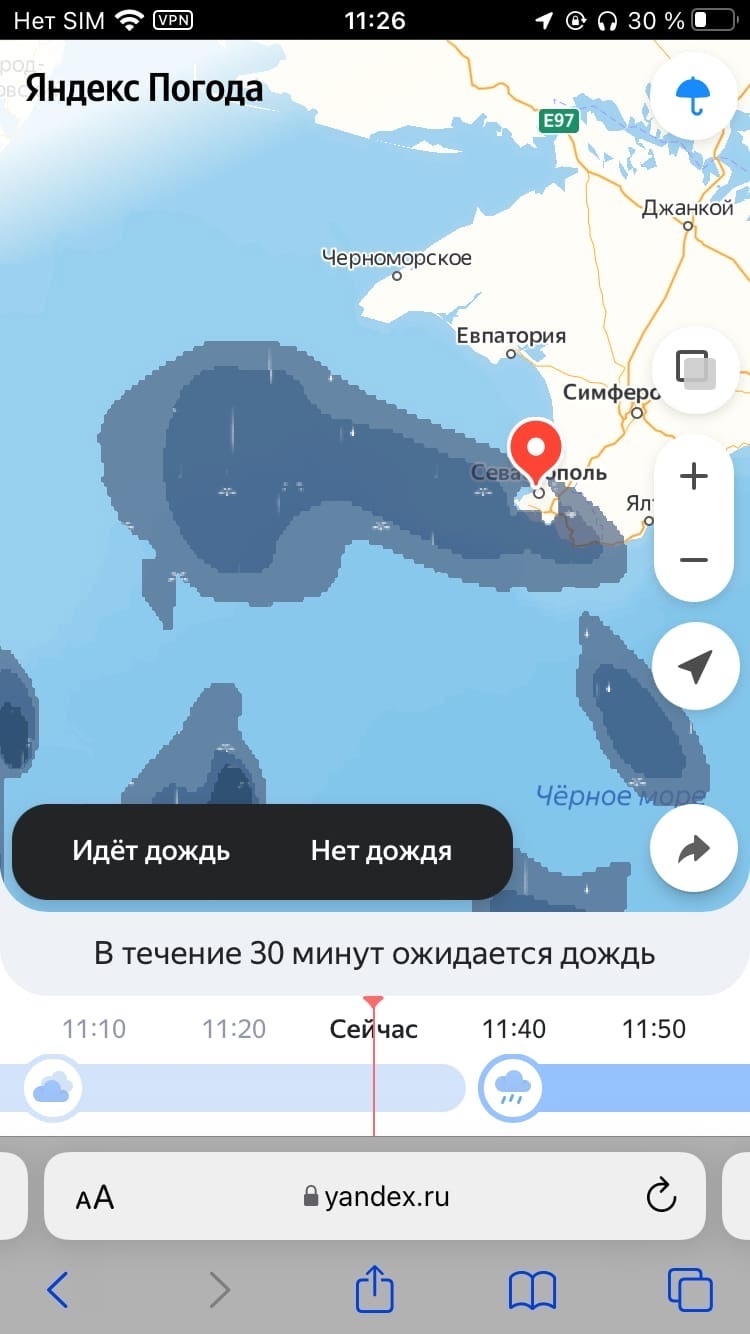Center the map on my location
Viewport: 750px width, 1334px height.
695,666
